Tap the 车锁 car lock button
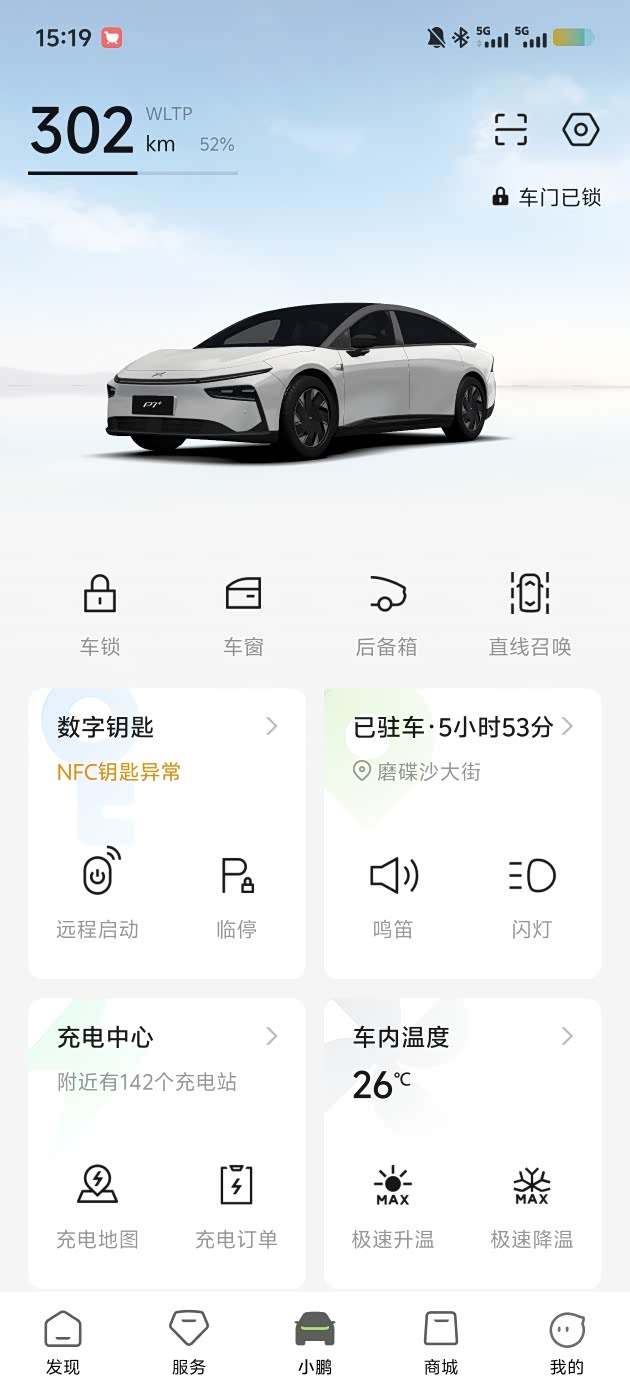 pos(100,612)
